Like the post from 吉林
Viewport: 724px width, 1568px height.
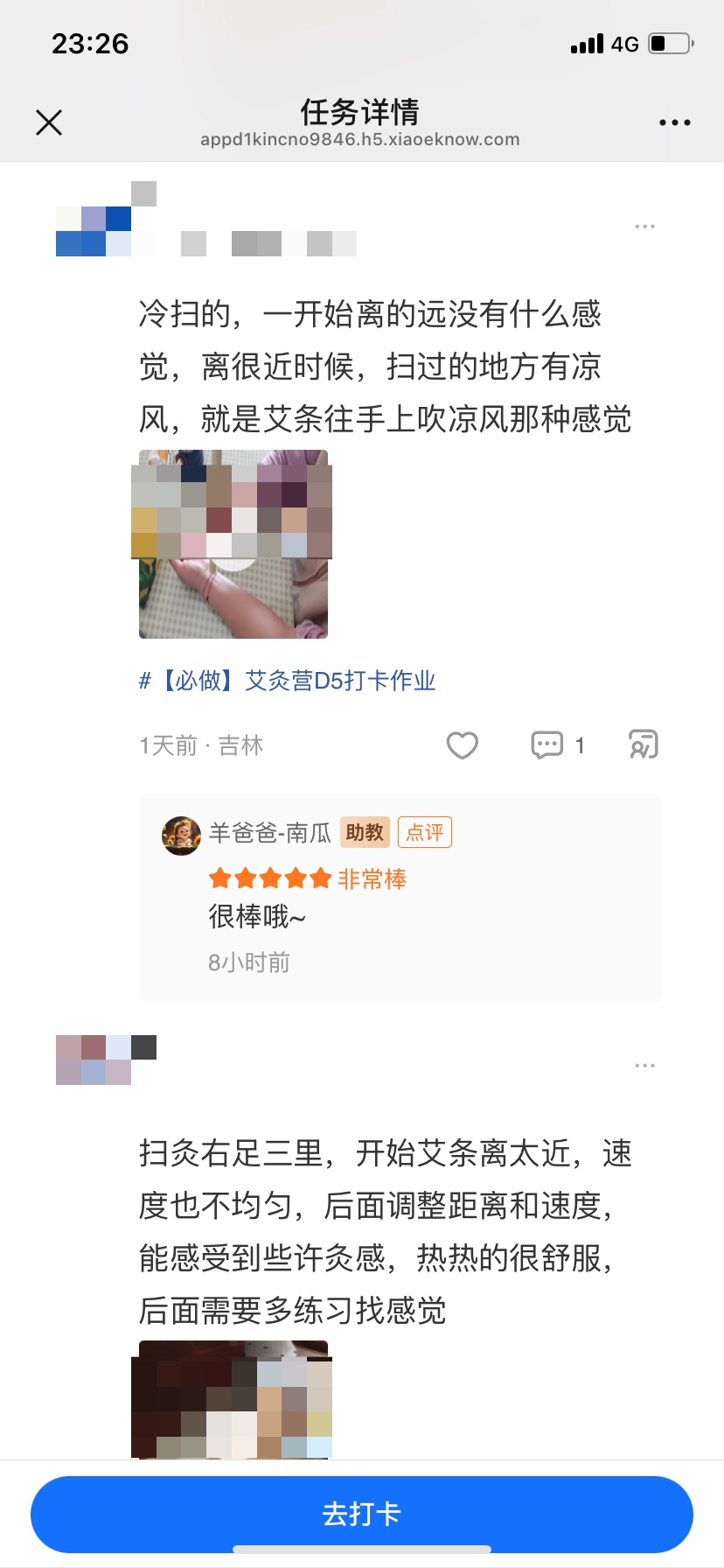pos(462,745)
